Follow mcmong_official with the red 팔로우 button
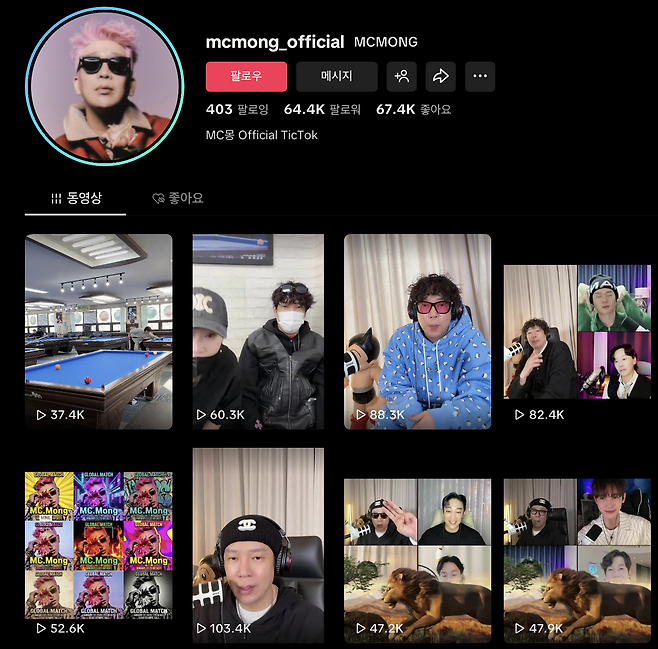 246,76
